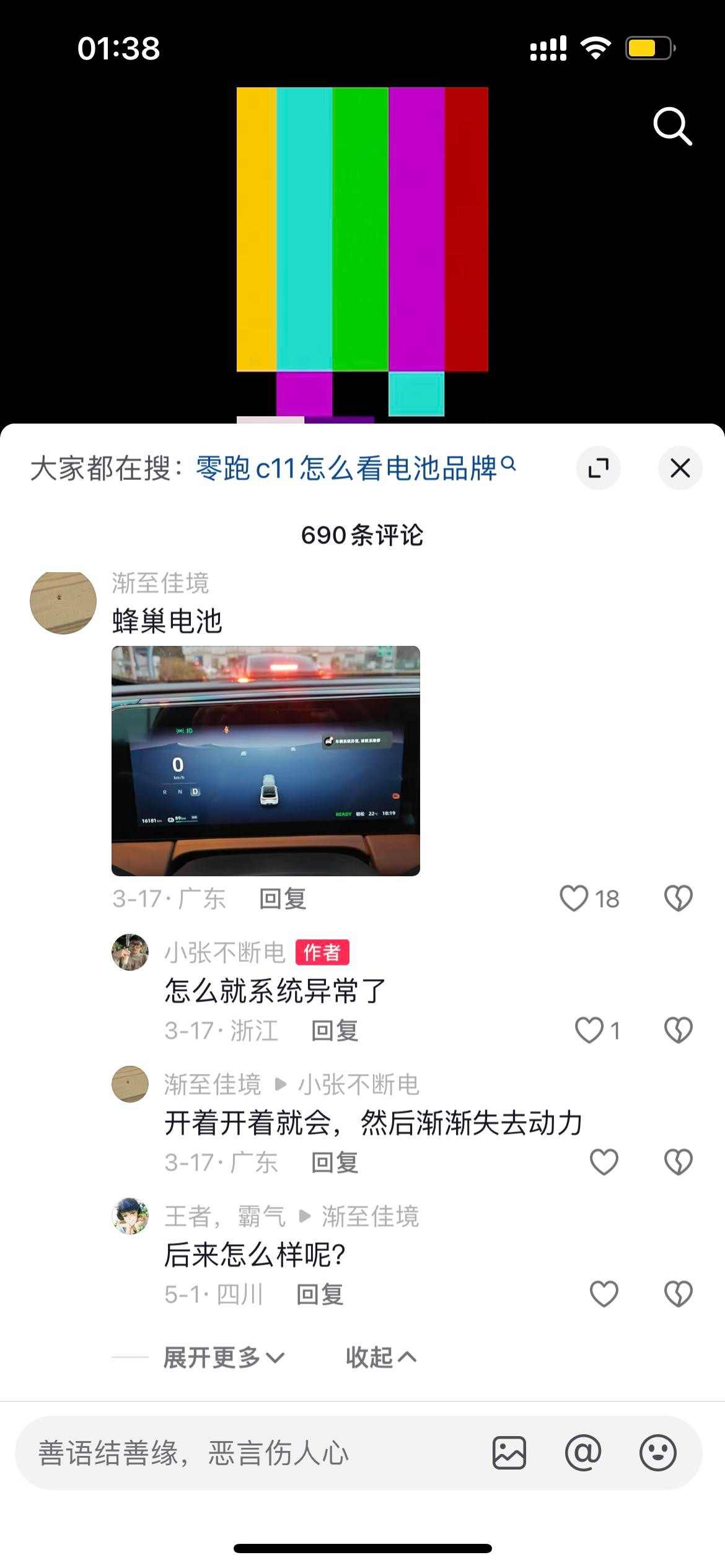Screen dimensions: 725x1568
Task: Reply to 后来怎么样呢？
Action: tap(320, 1294)
